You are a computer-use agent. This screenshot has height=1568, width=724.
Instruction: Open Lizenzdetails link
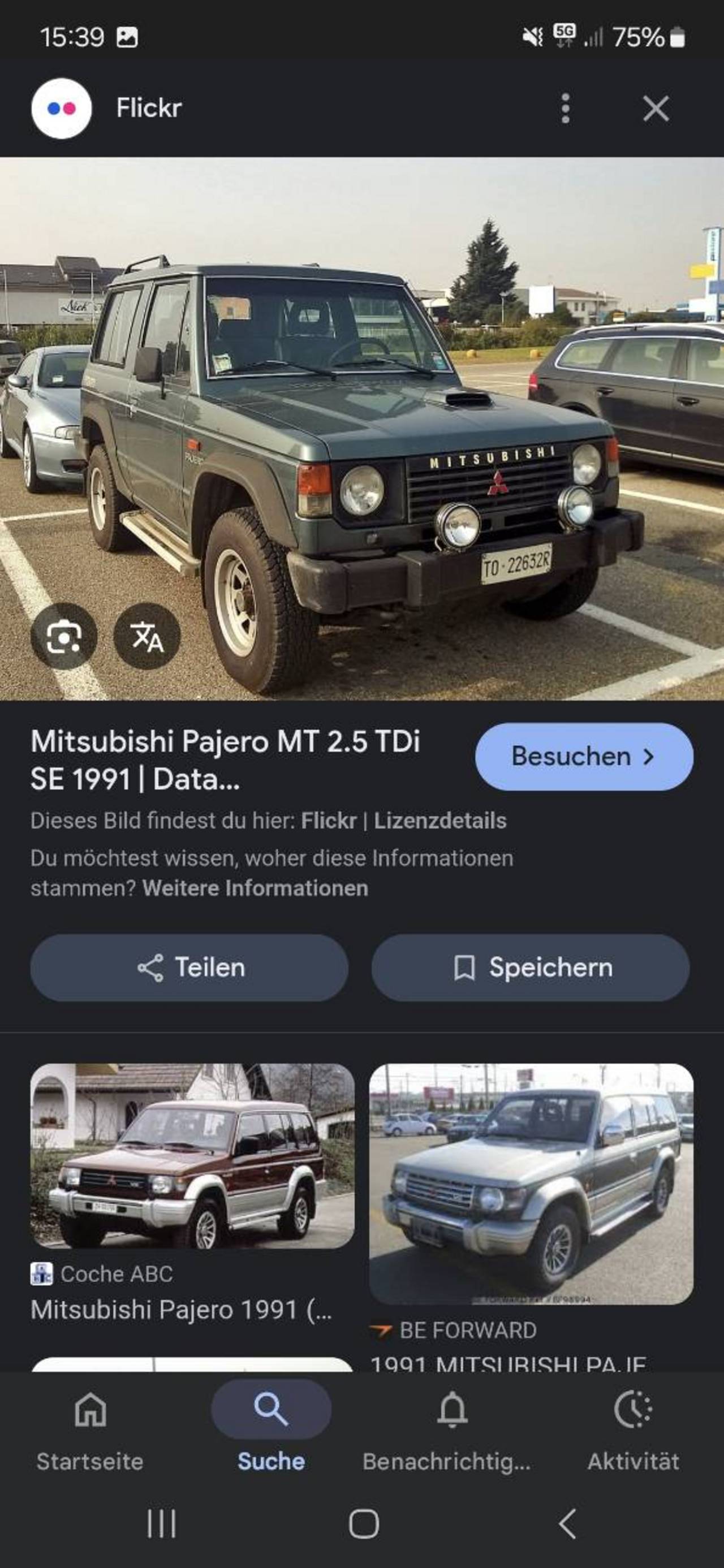click(x=439, y=820)
